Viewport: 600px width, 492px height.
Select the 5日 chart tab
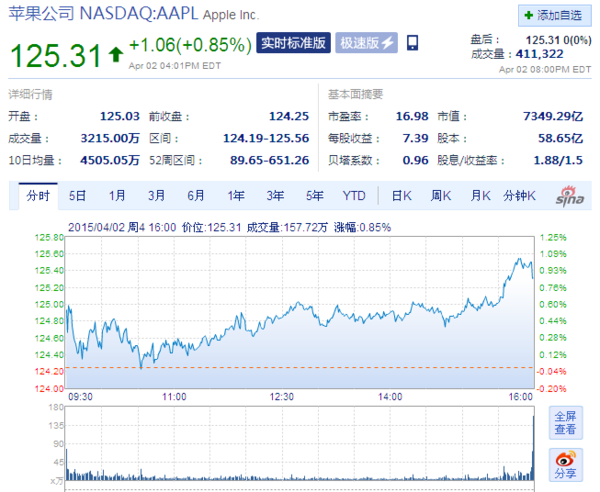tap(78, 195)
